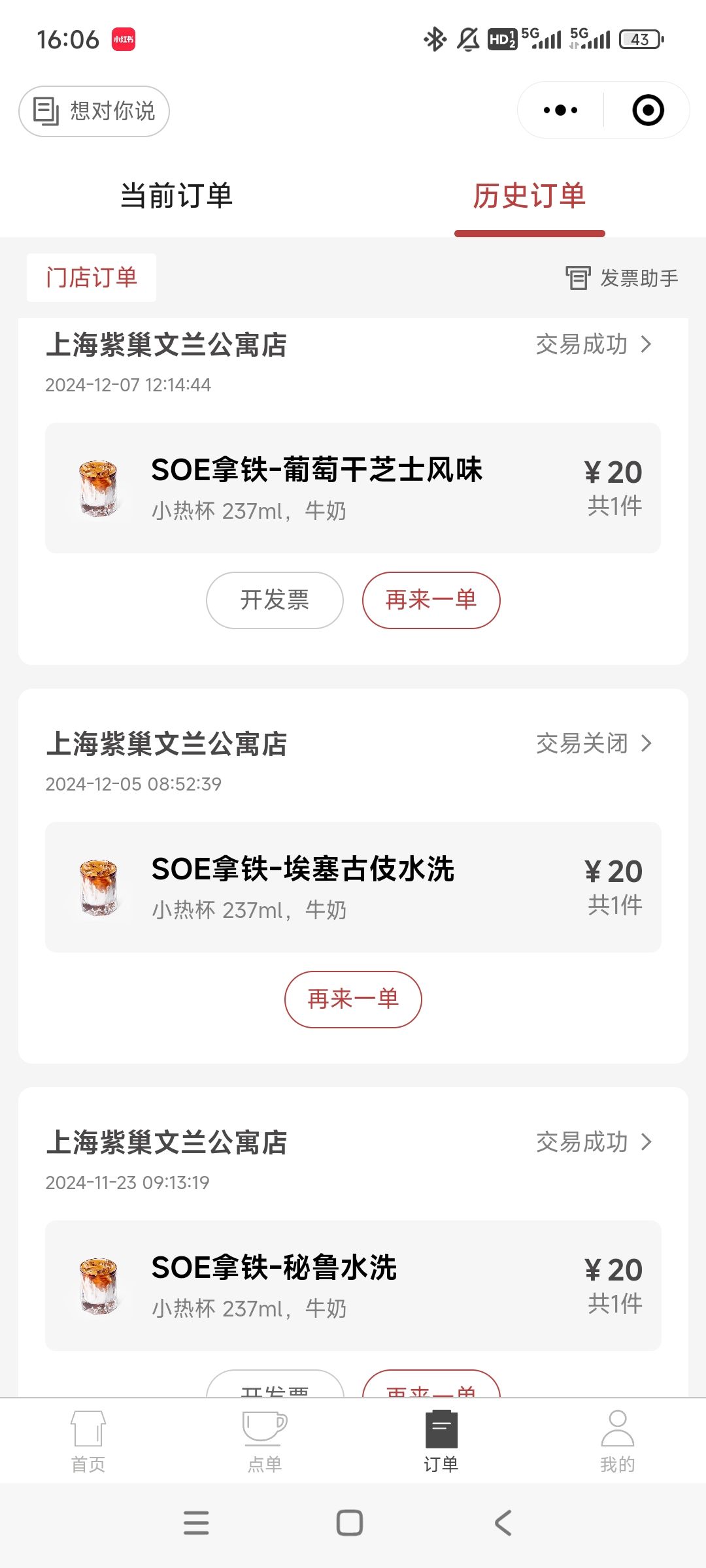Viewport: 706px width, 1568px height.
Task: Open the mini program three-dot menu
Action: tap(561, 110)
